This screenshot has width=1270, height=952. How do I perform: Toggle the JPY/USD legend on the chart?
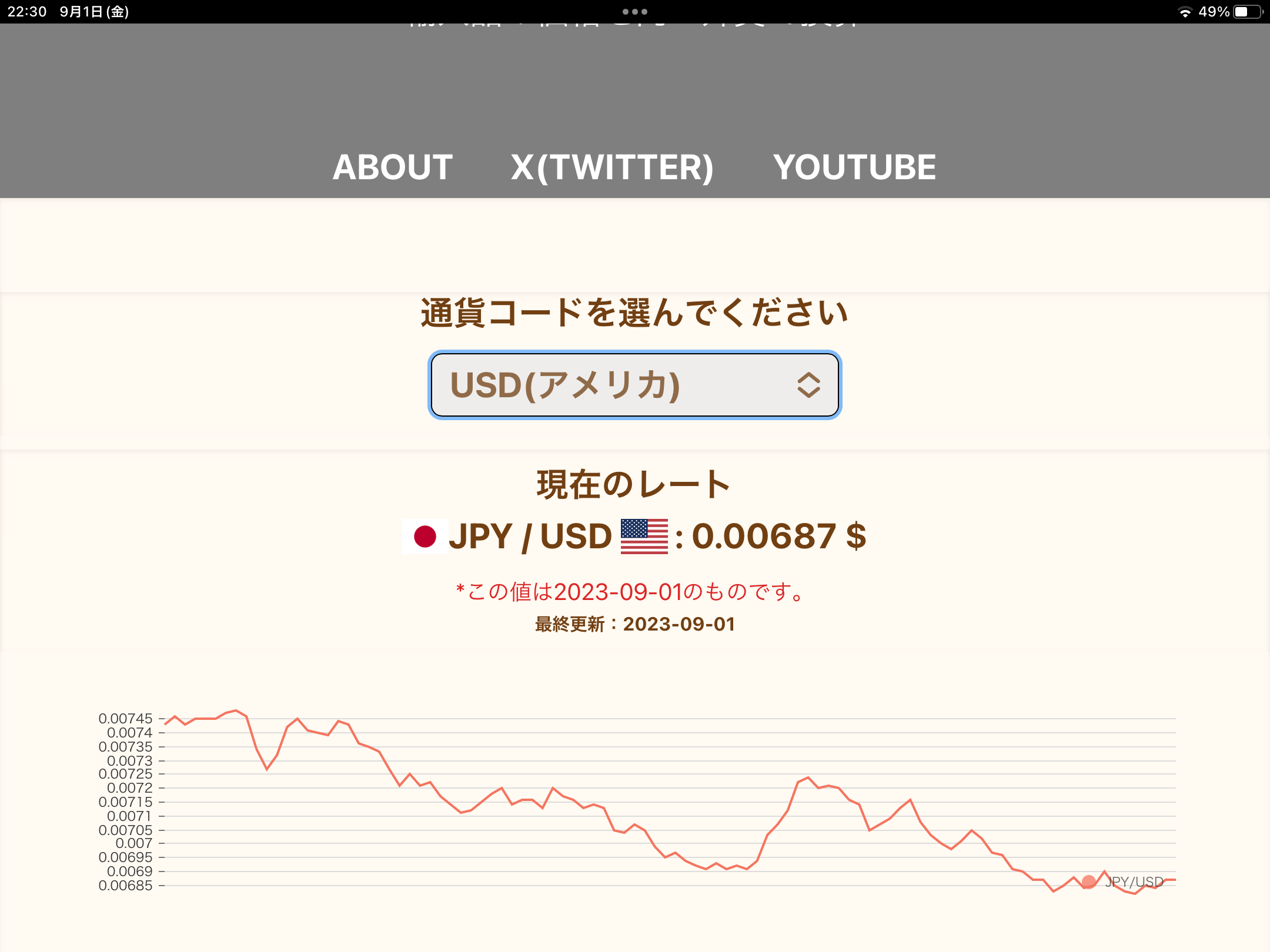pyautogui.click(x=1123, y=881)
